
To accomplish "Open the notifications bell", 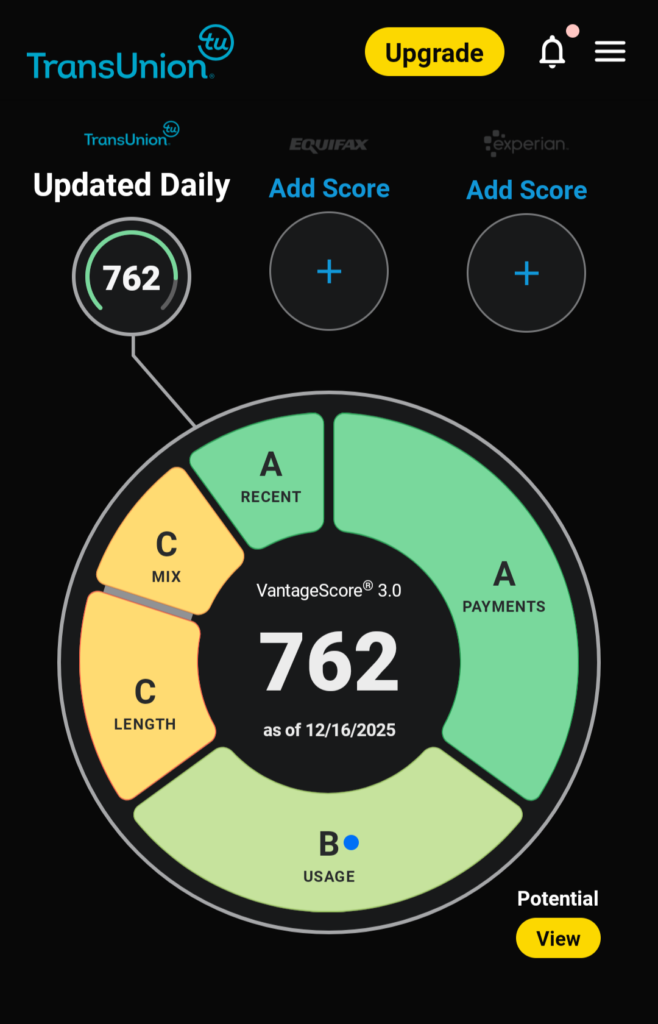I will pyautogui.click(x=552, y=53).
